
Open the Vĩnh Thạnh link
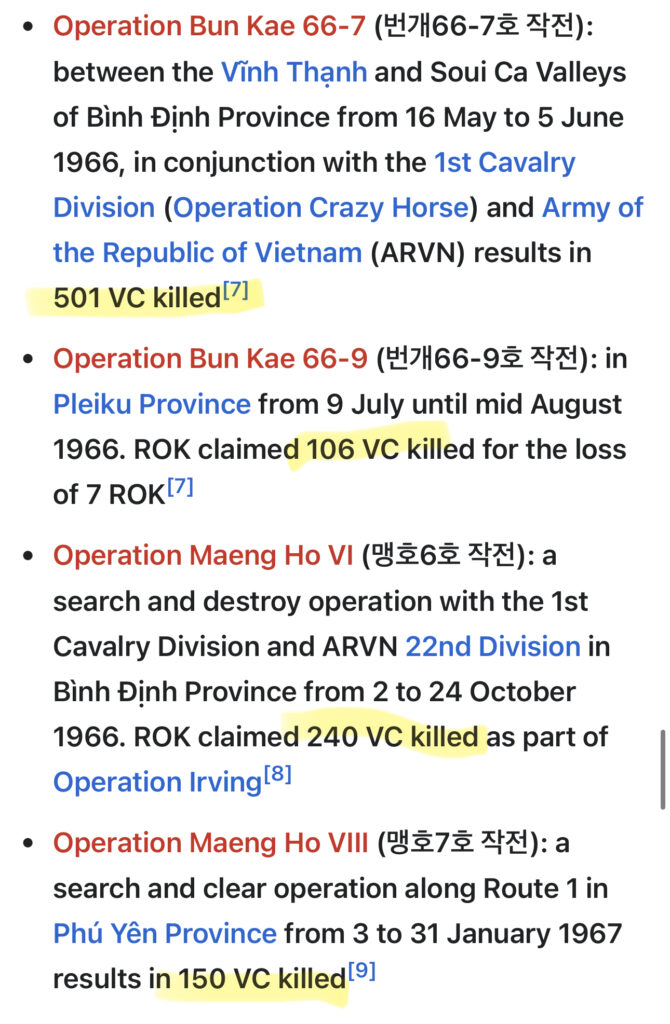294,72
